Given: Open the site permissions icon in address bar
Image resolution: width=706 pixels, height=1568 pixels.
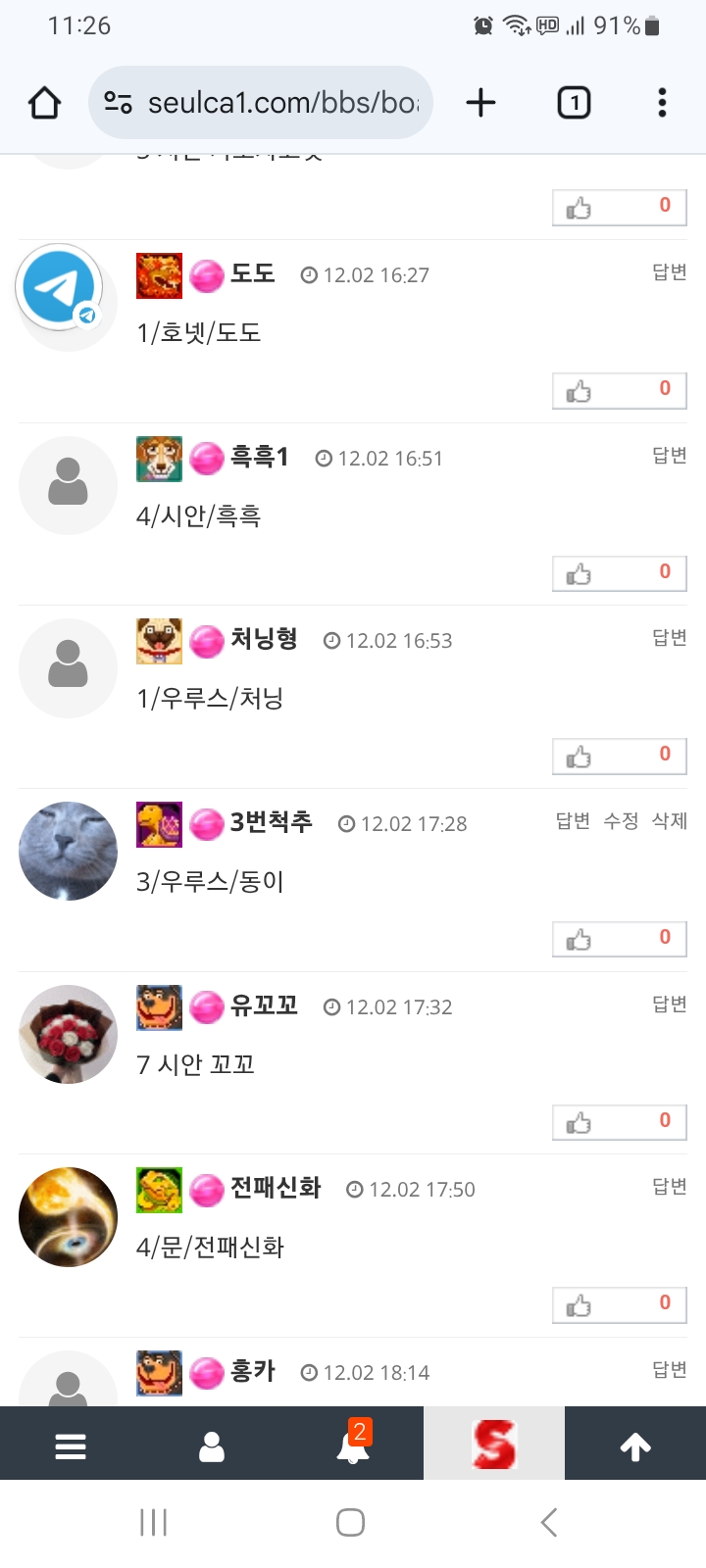Looking at the screenshot, I should click(x=118, y=100).
